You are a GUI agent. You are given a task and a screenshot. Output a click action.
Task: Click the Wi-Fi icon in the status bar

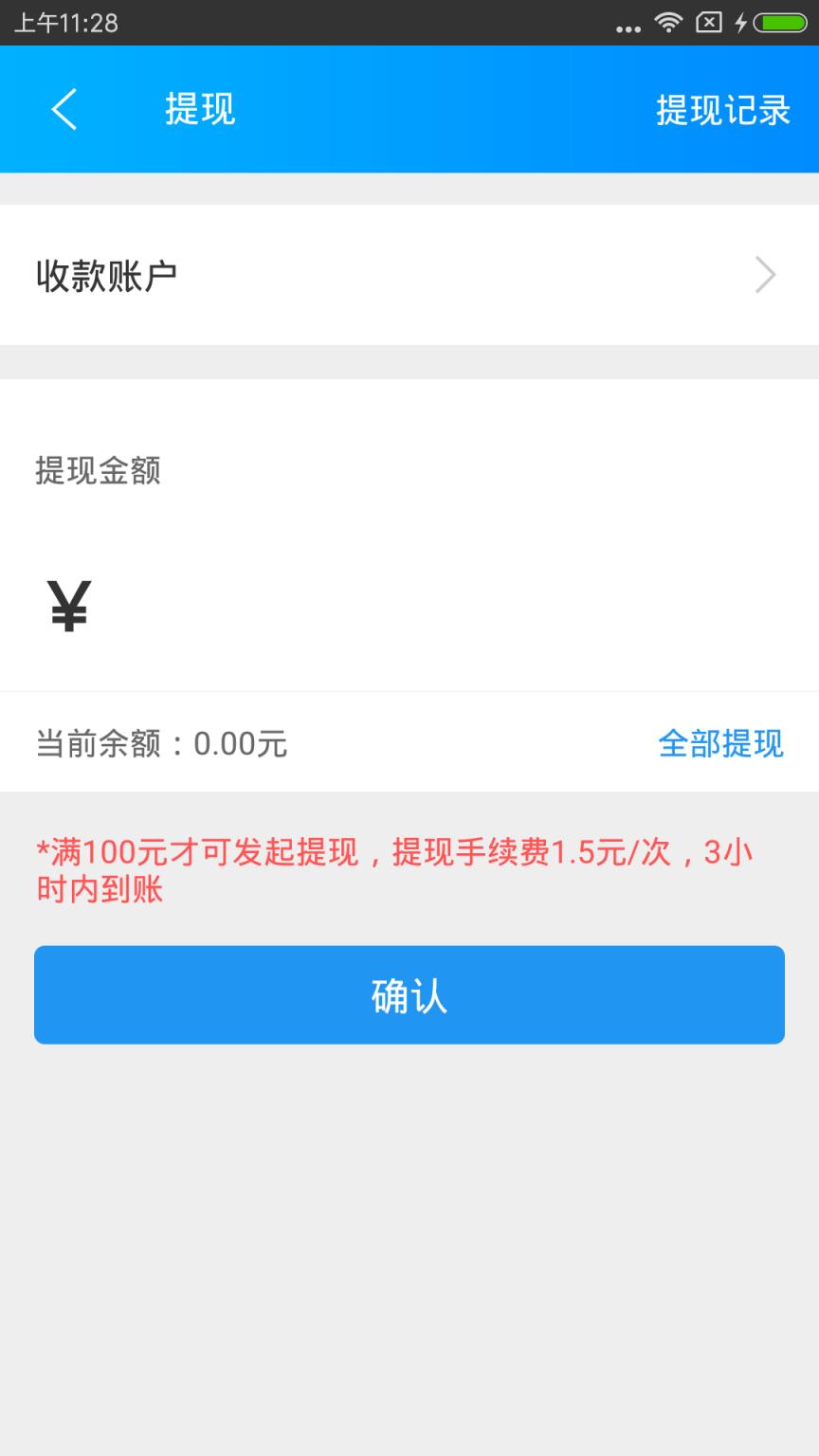[667, 24]
